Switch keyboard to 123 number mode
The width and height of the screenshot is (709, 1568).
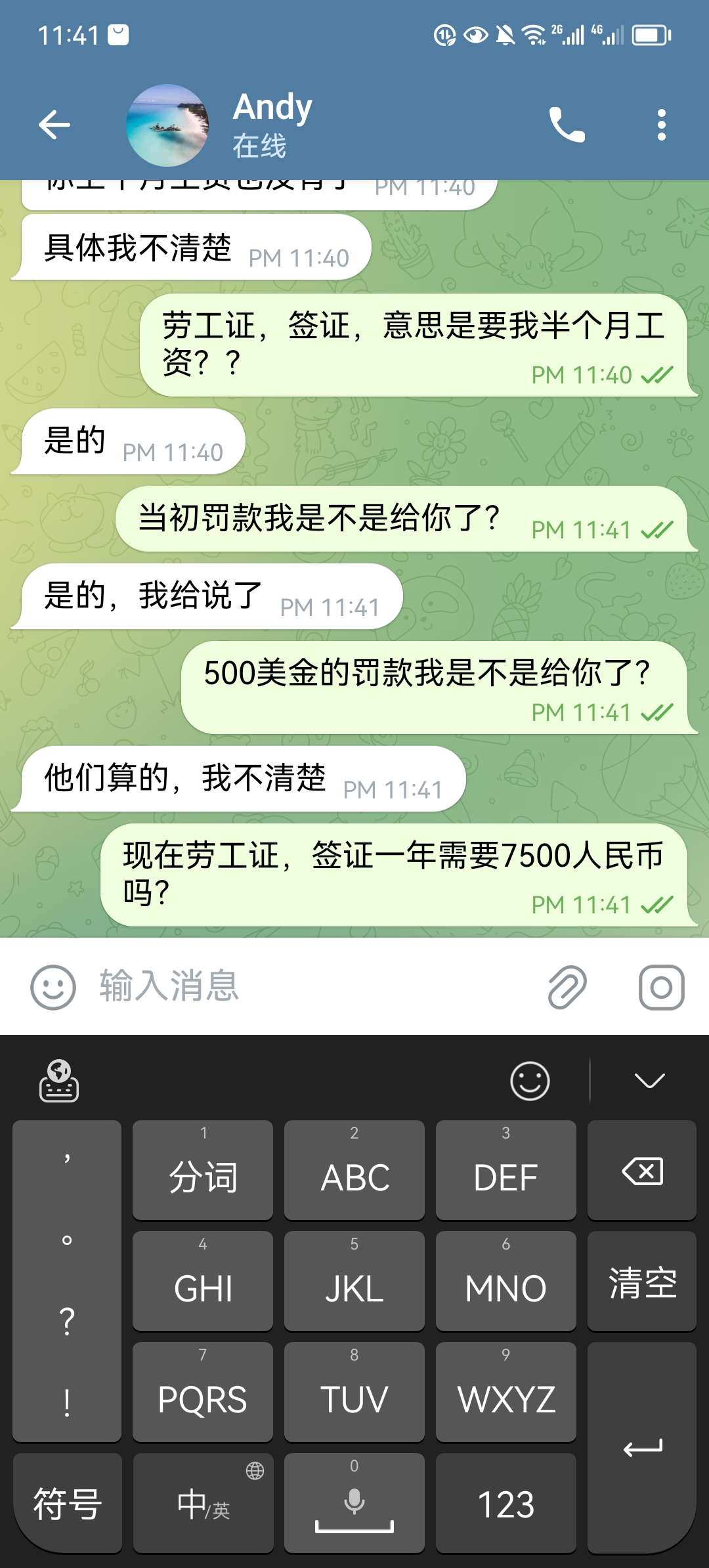tap(505, 1504)
